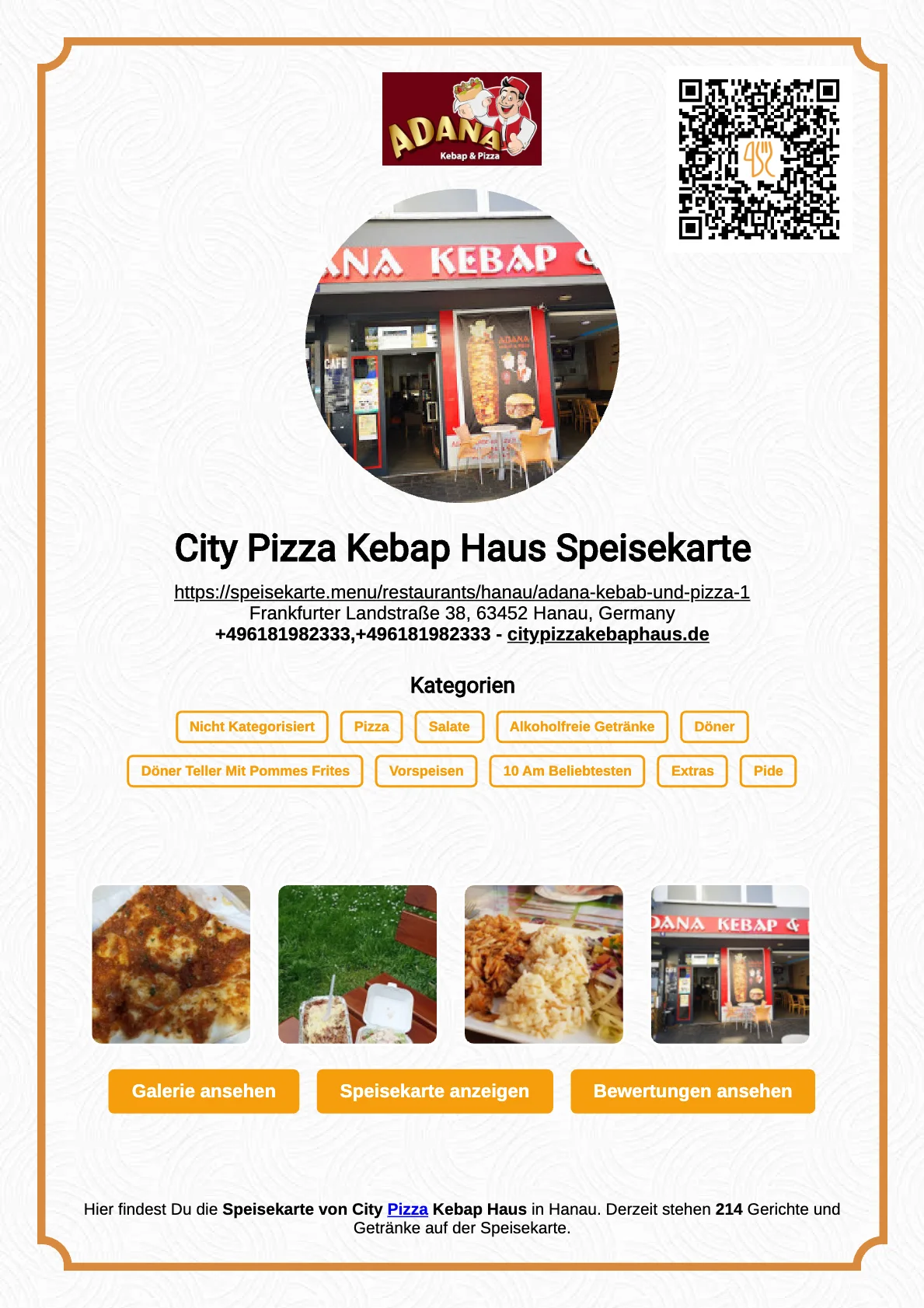Image resolution: width=924 pixels, height=1308 pixels.
Task: Select the Vorspeisen category
Action: pos(426,771)
